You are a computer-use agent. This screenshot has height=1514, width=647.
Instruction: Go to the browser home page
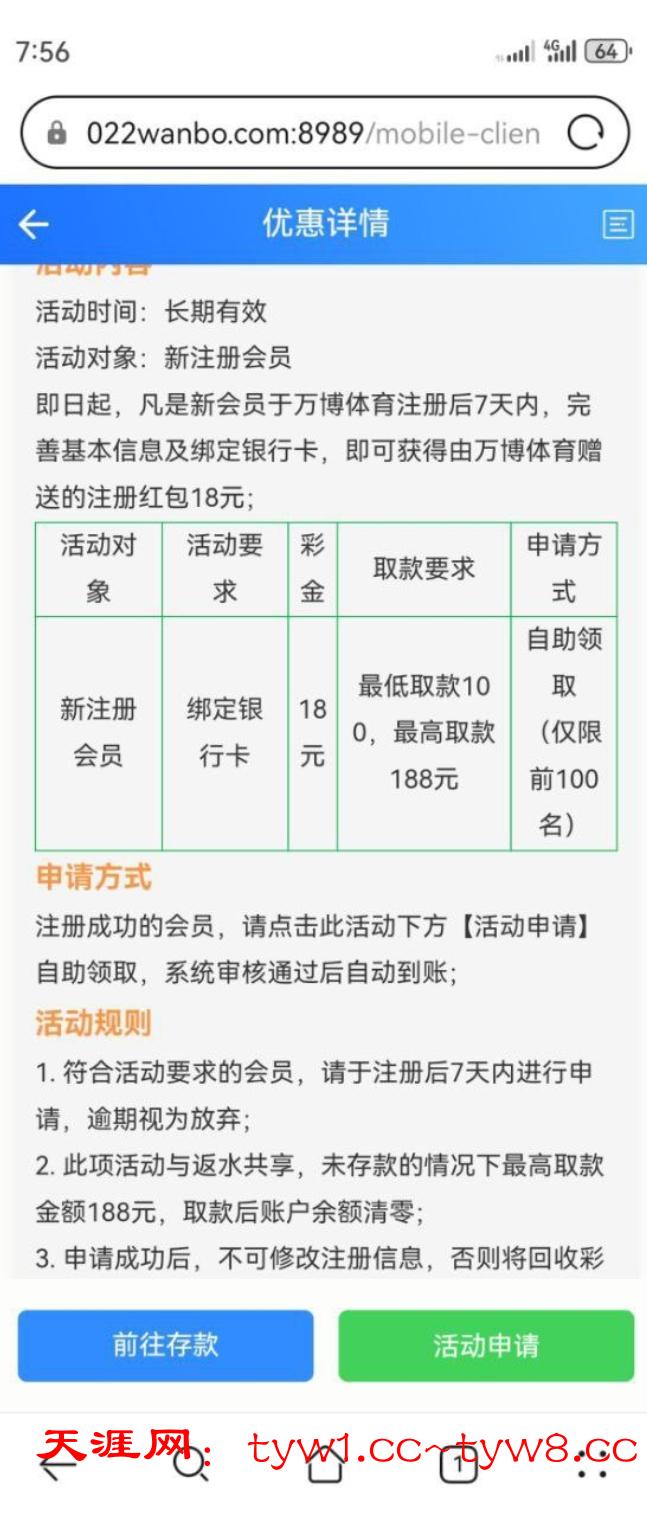coord(324,1465)
